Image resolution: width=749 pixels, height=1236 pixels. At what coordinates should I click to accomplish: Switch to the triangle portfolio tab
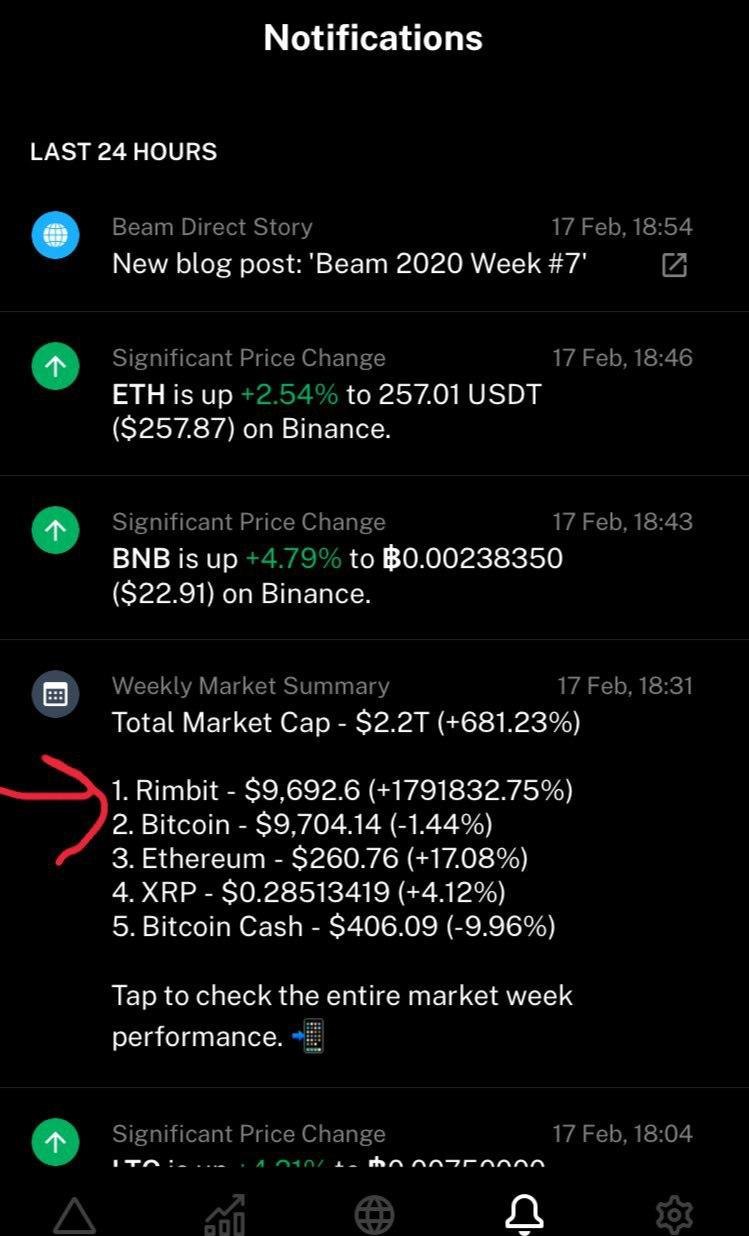pos(74,1215)
